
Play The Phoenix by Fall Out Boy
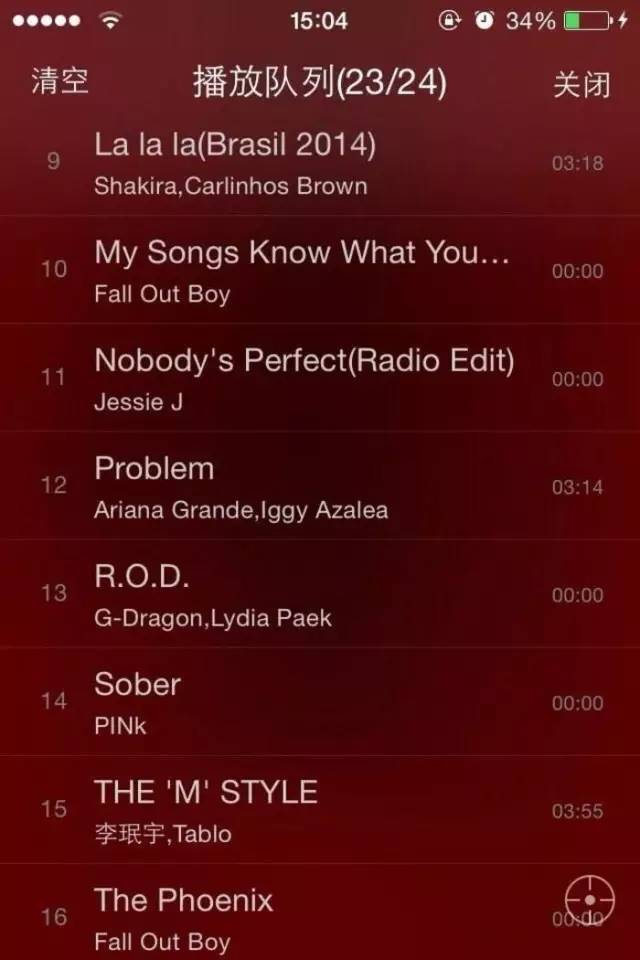click(x=300, y=916)
